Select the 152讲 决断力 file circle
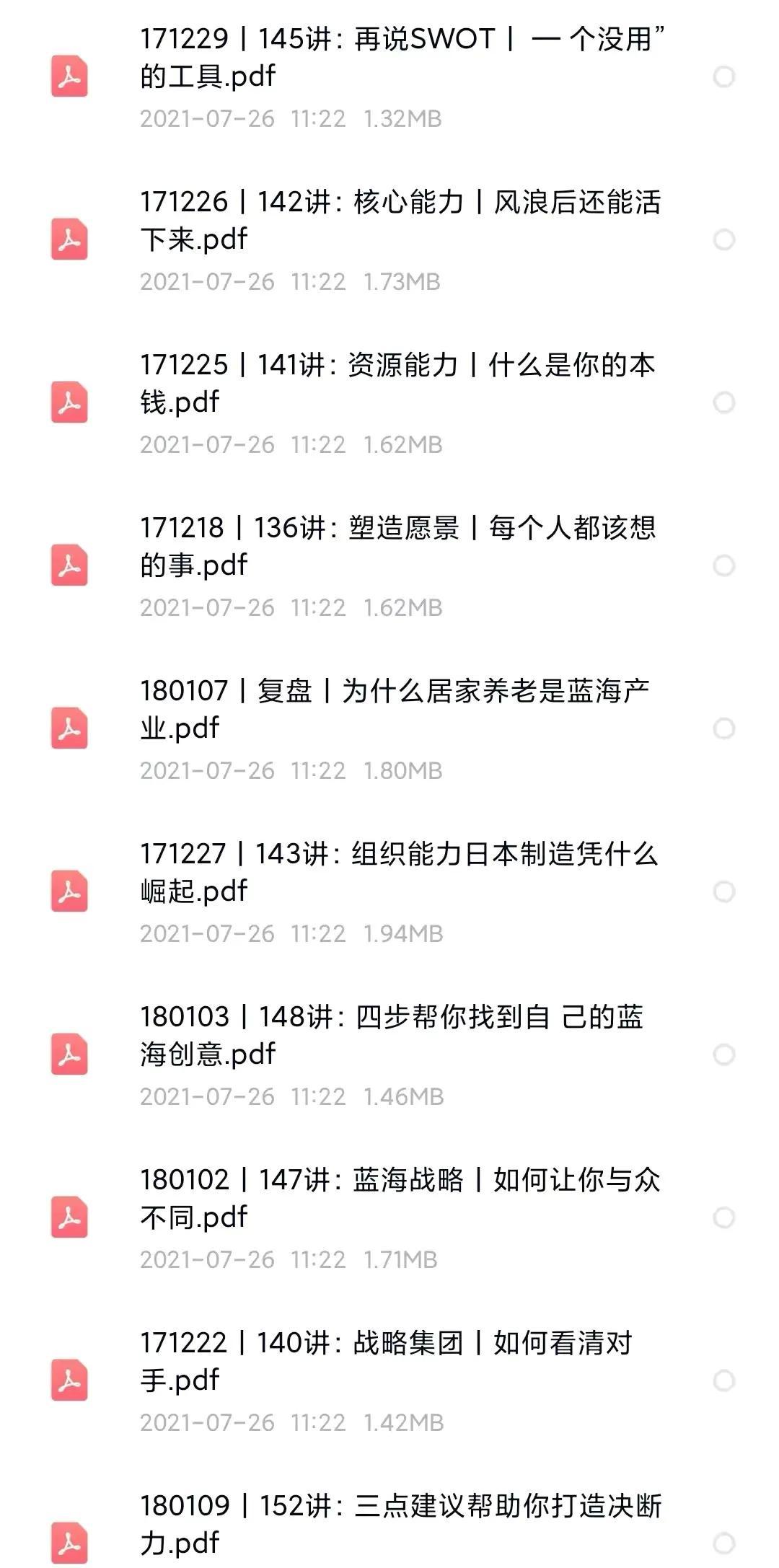This screenshot has height=1568, width=779. [x=723, y=1544]
